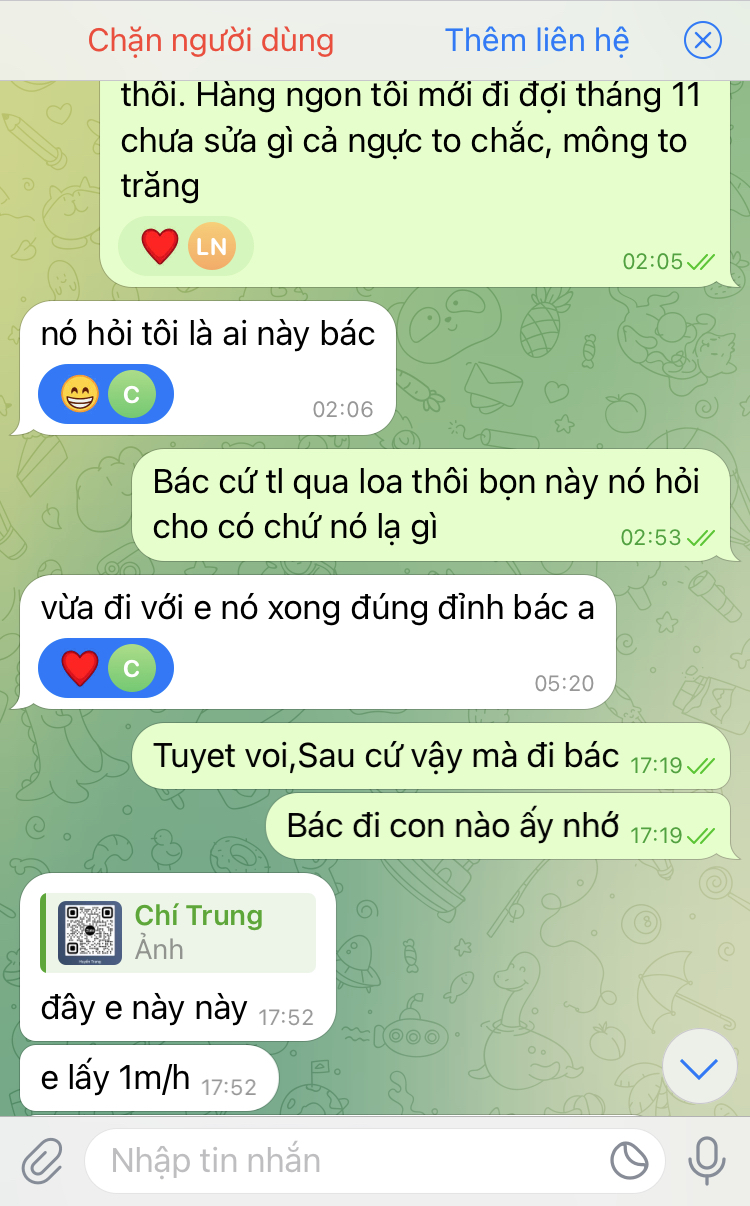The image size is (750, 1206).
Task: Tap the heart reaction on 02:05 message
Action: click(159, 246)
